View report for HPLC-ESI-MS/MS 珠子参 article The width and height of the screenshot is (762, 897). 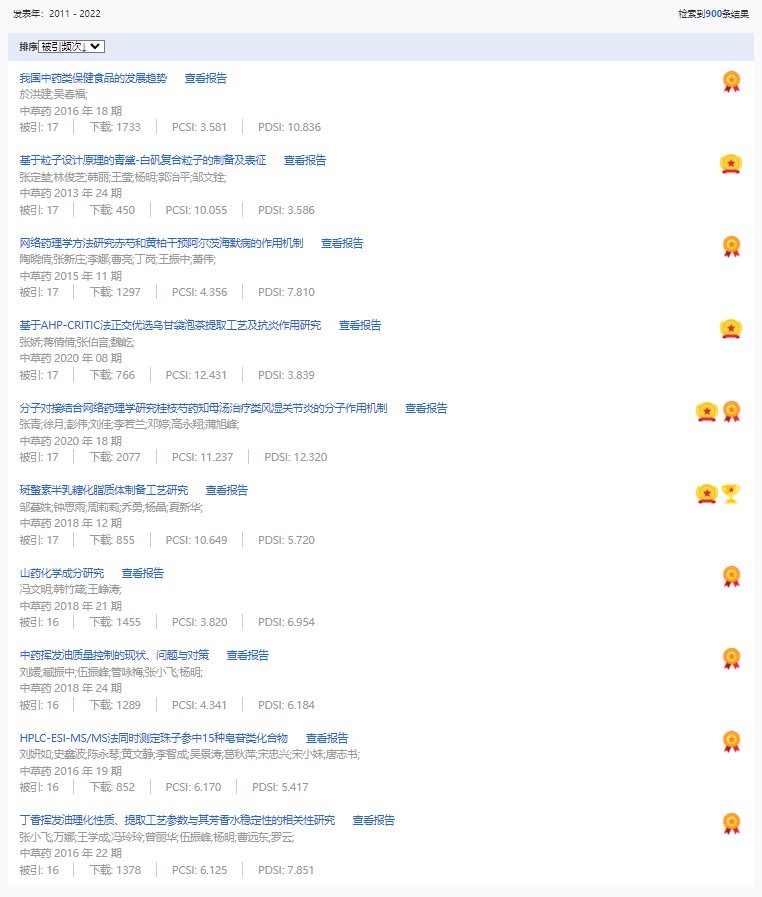click(327, 738)
